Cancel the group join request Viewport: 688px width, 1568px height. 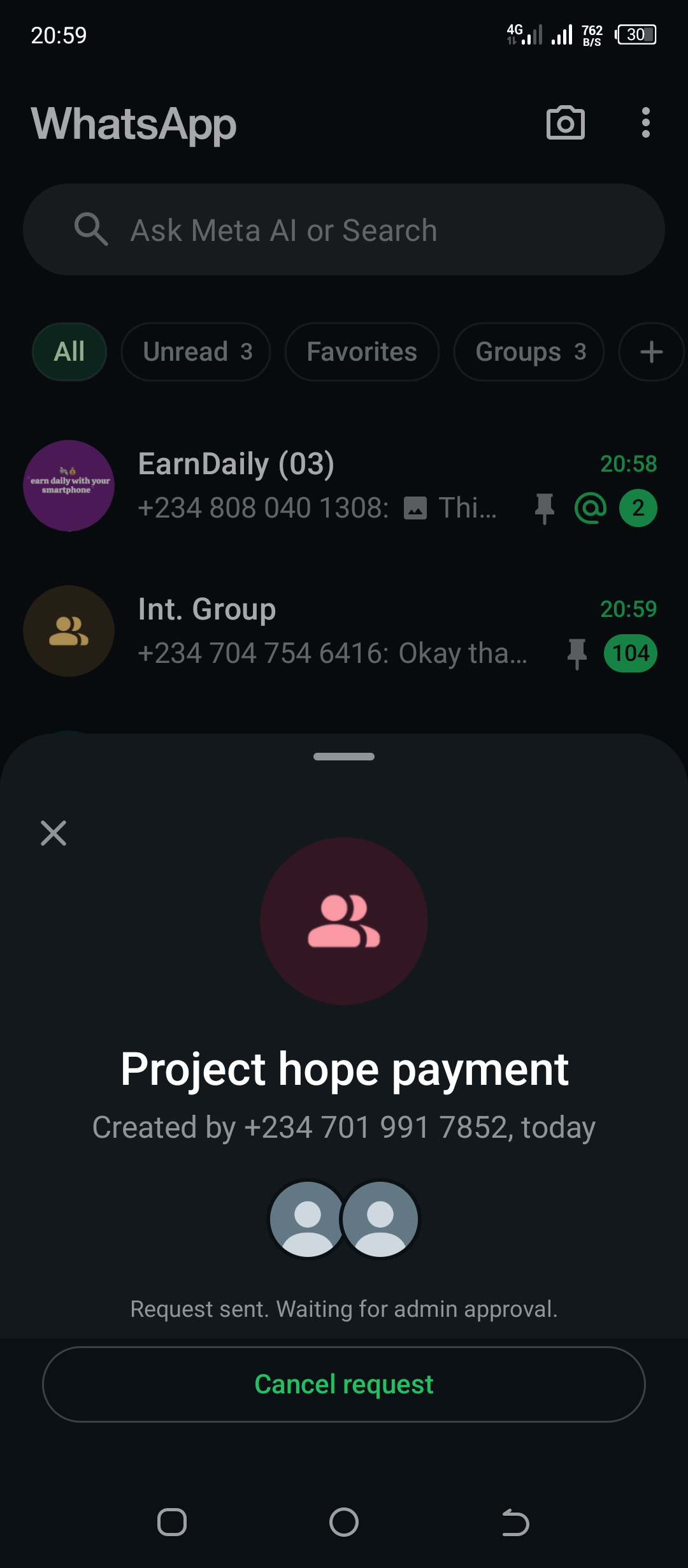(344, 1384)
